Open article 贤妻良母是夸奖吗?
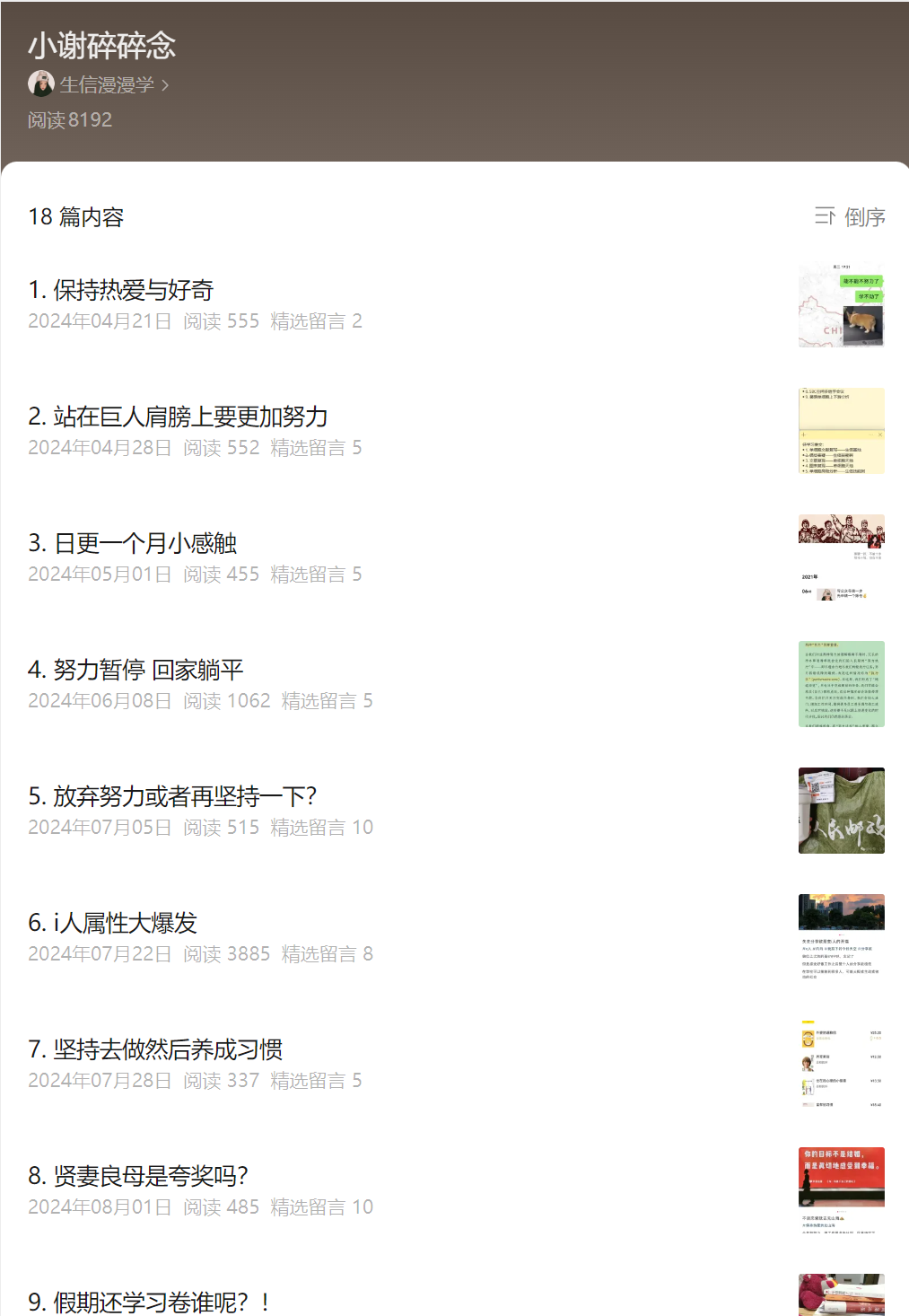This screenshot has height=1316, width=909. click(x=150, y=1176)
